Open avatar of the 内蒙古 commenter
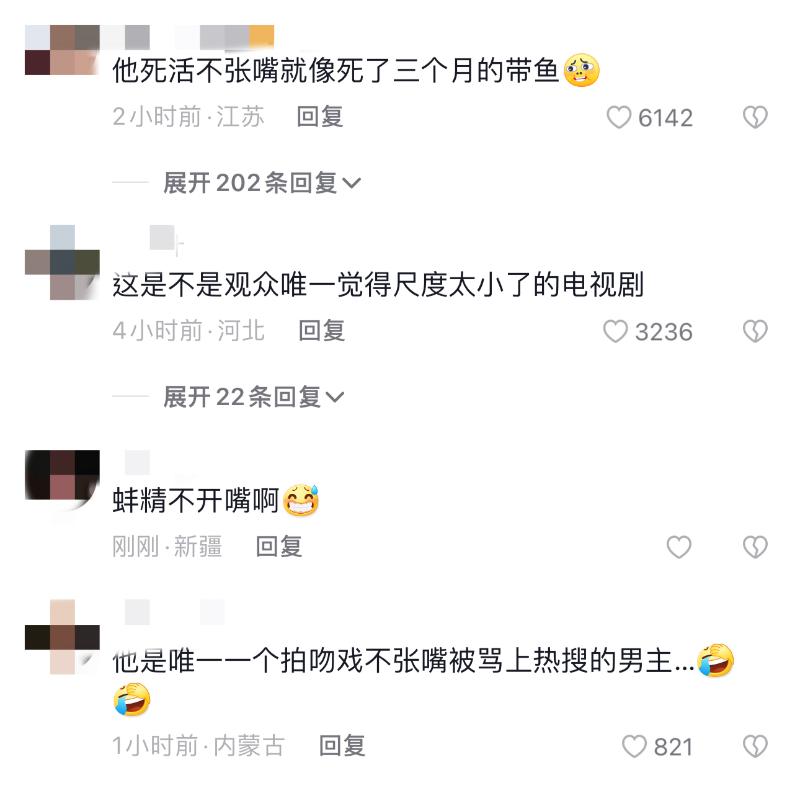This screenshot has height=788, width=800. 62,637
